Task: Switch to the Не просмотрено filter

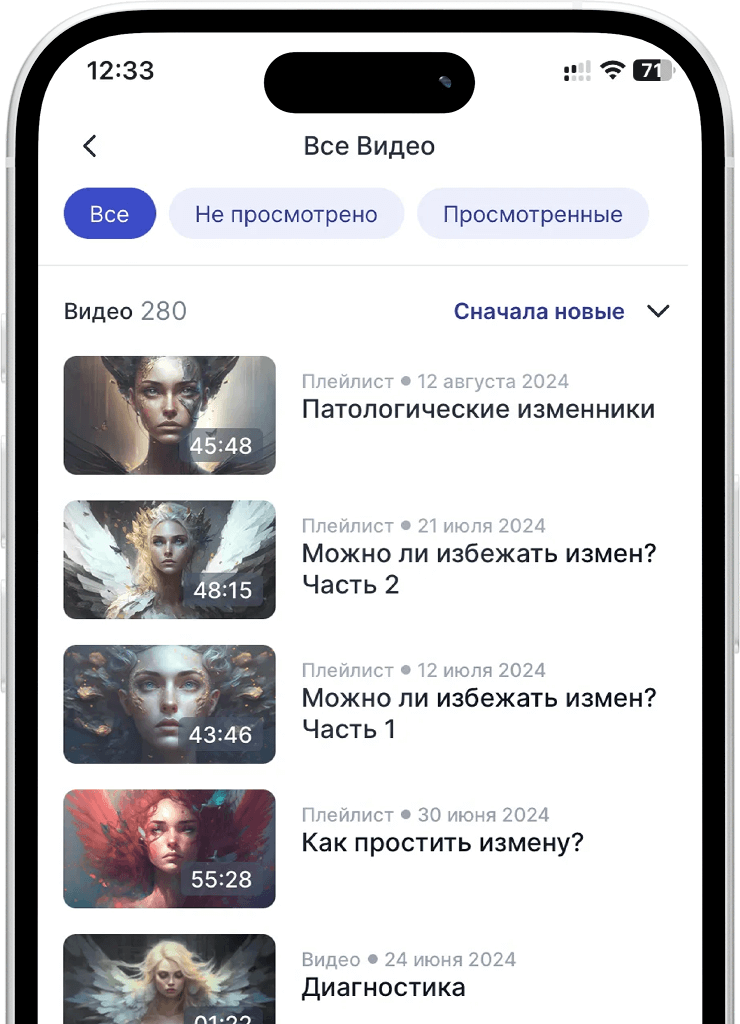Action: pos(286,214)
